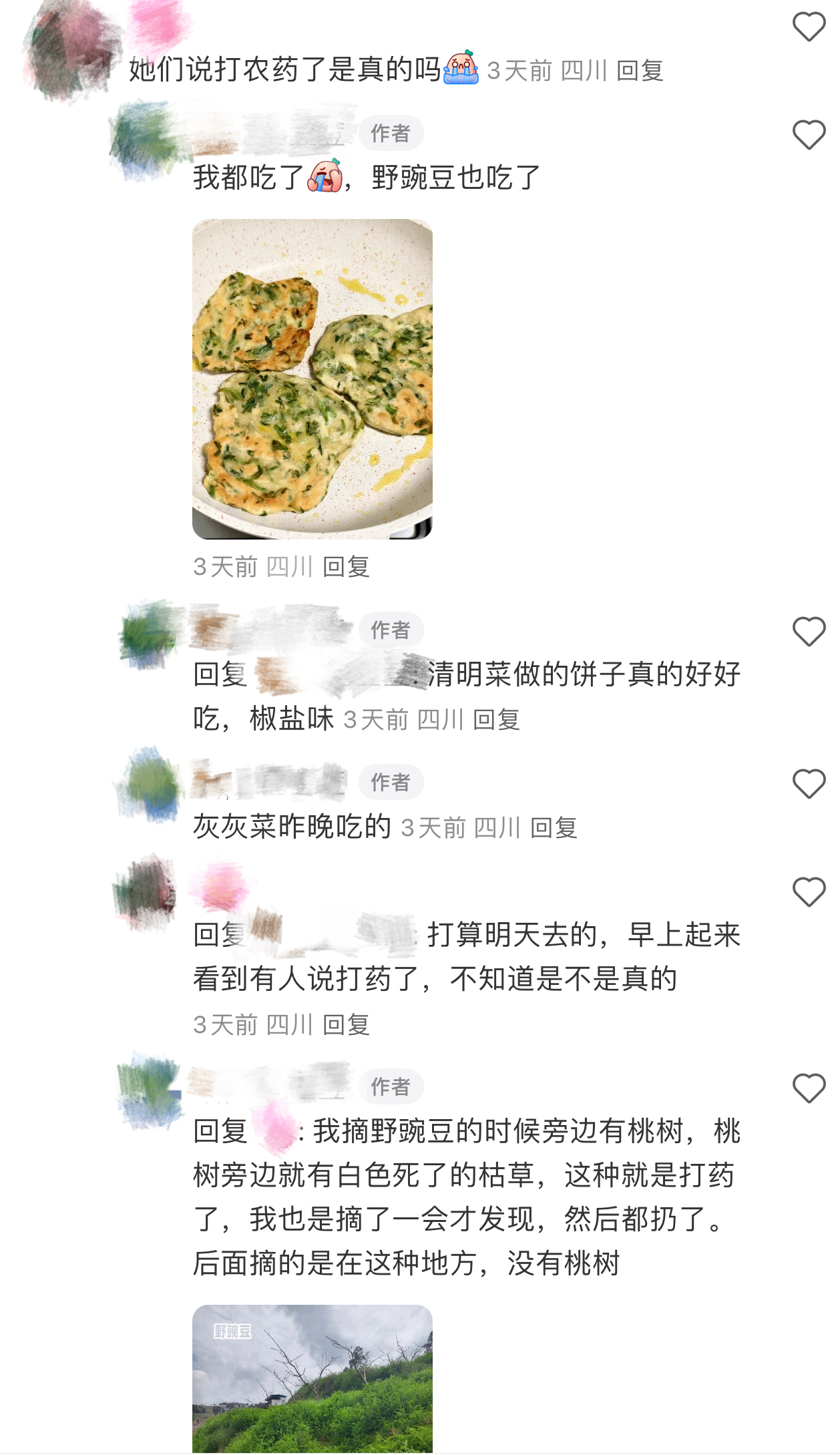This screenshot has height=1455, width=840.
Task: Like the comment 我都吃了，野豌豆也吃了
Action: pyautogui.click(x=809, y=135)
